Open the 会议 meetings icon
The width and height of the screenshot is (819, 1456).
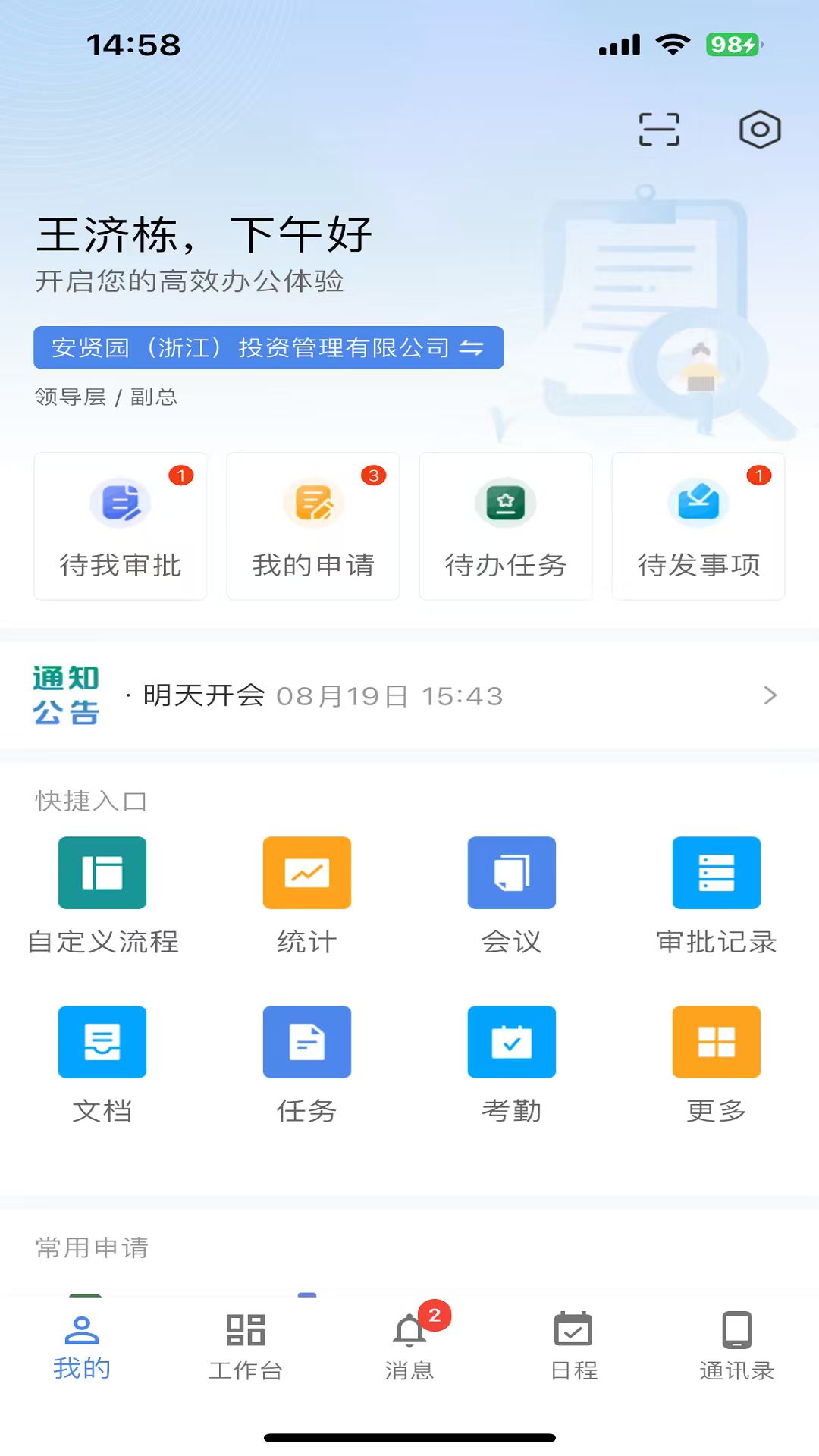[511, 873]
